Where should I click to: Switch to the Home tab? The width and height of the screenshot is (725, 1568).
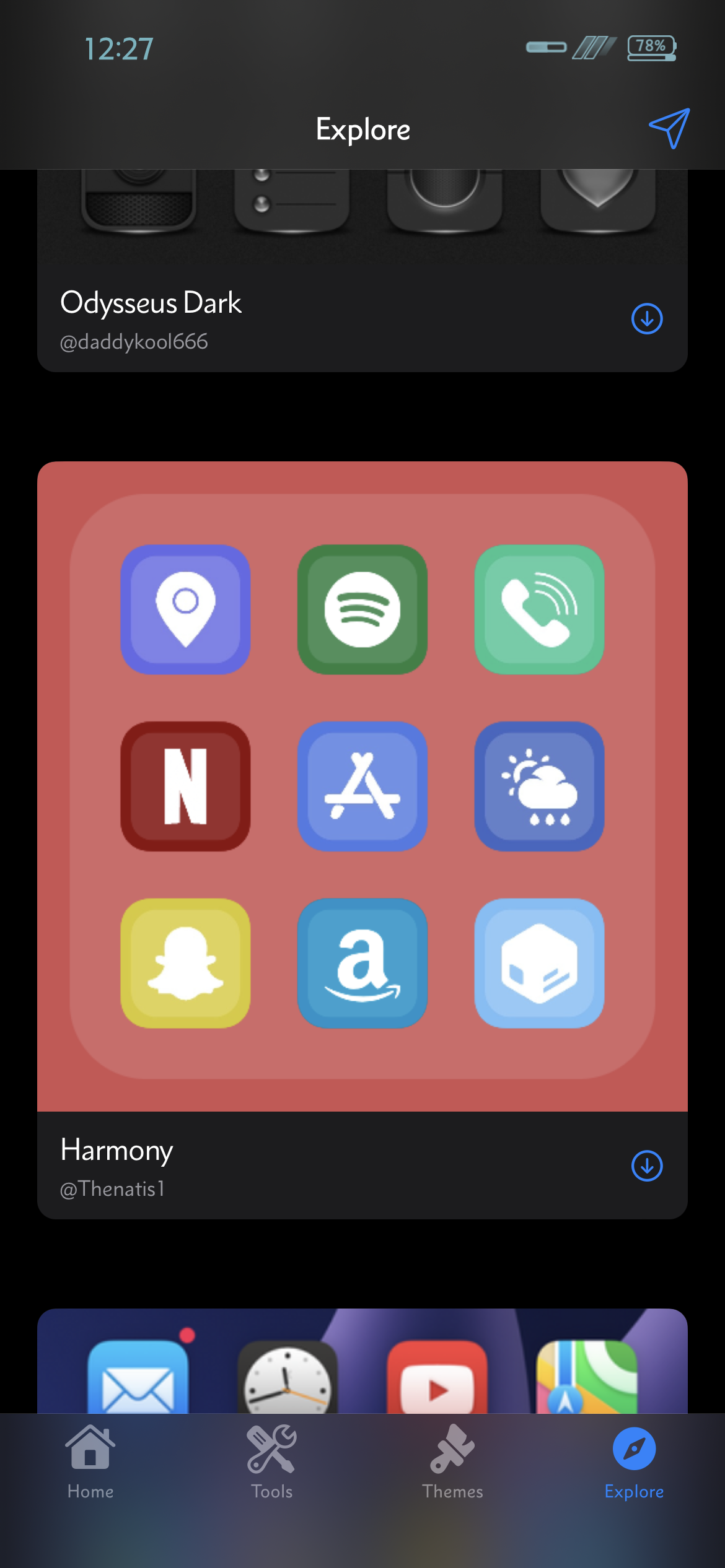click(90, 1461)
